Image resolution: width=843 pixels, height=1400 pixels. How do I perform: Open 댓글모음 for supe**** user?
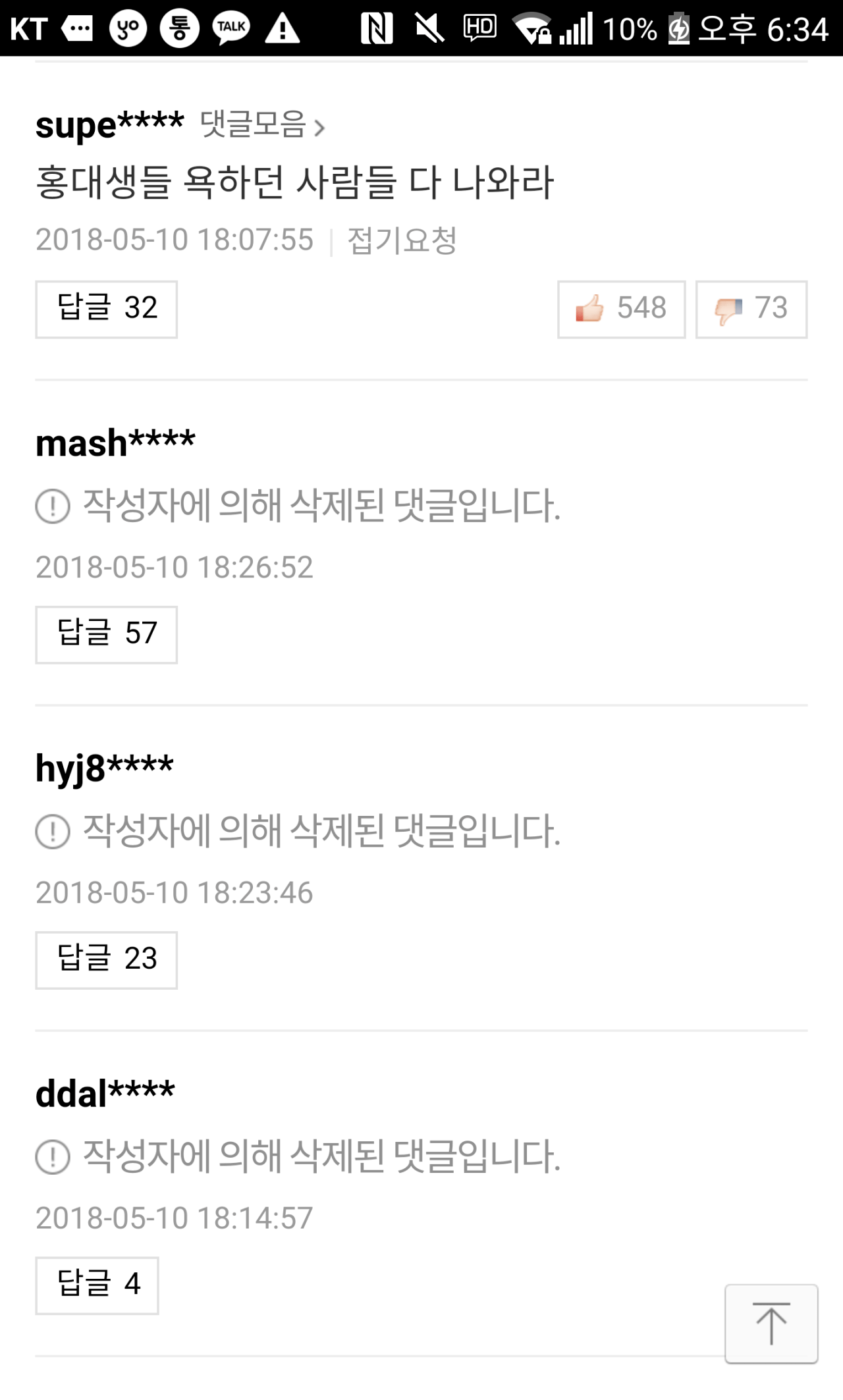pos(262,124)
